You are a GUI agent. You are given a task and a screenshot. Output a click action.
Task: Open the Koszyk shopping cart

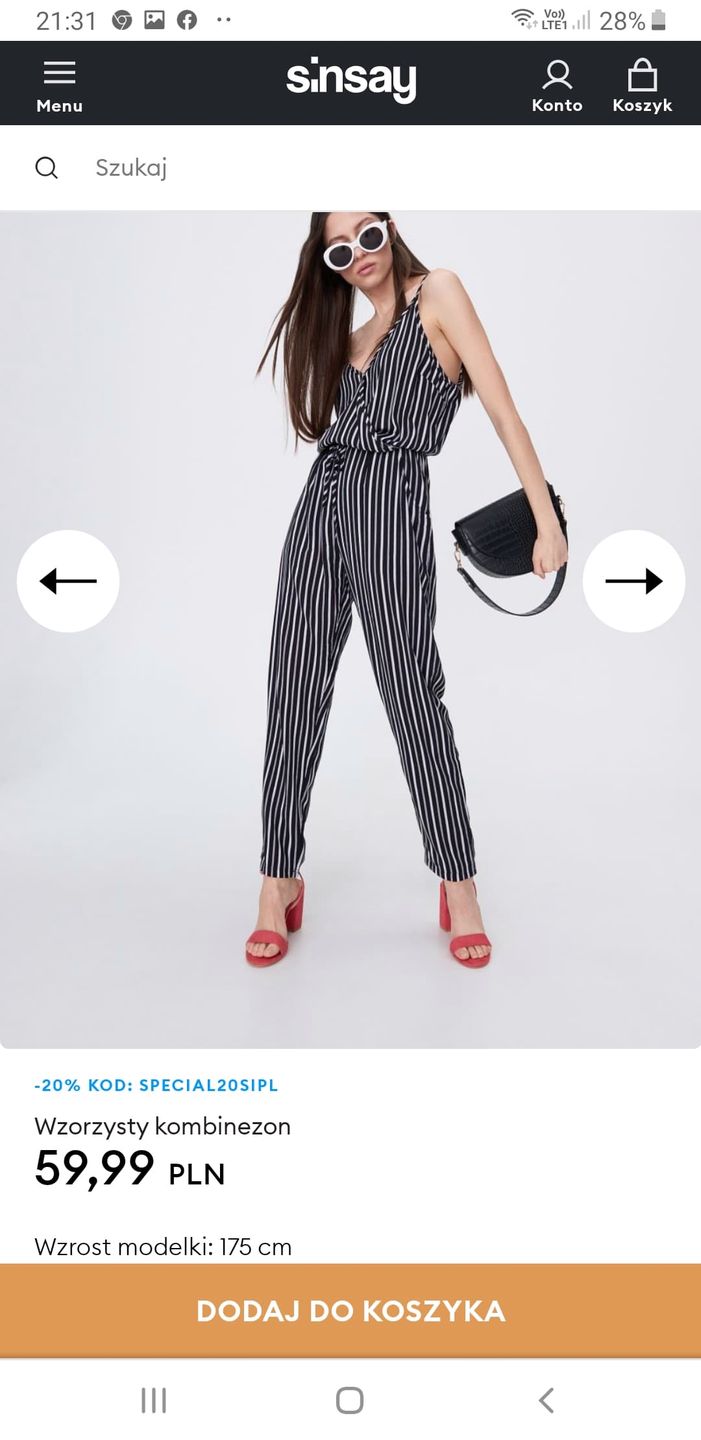642,85
